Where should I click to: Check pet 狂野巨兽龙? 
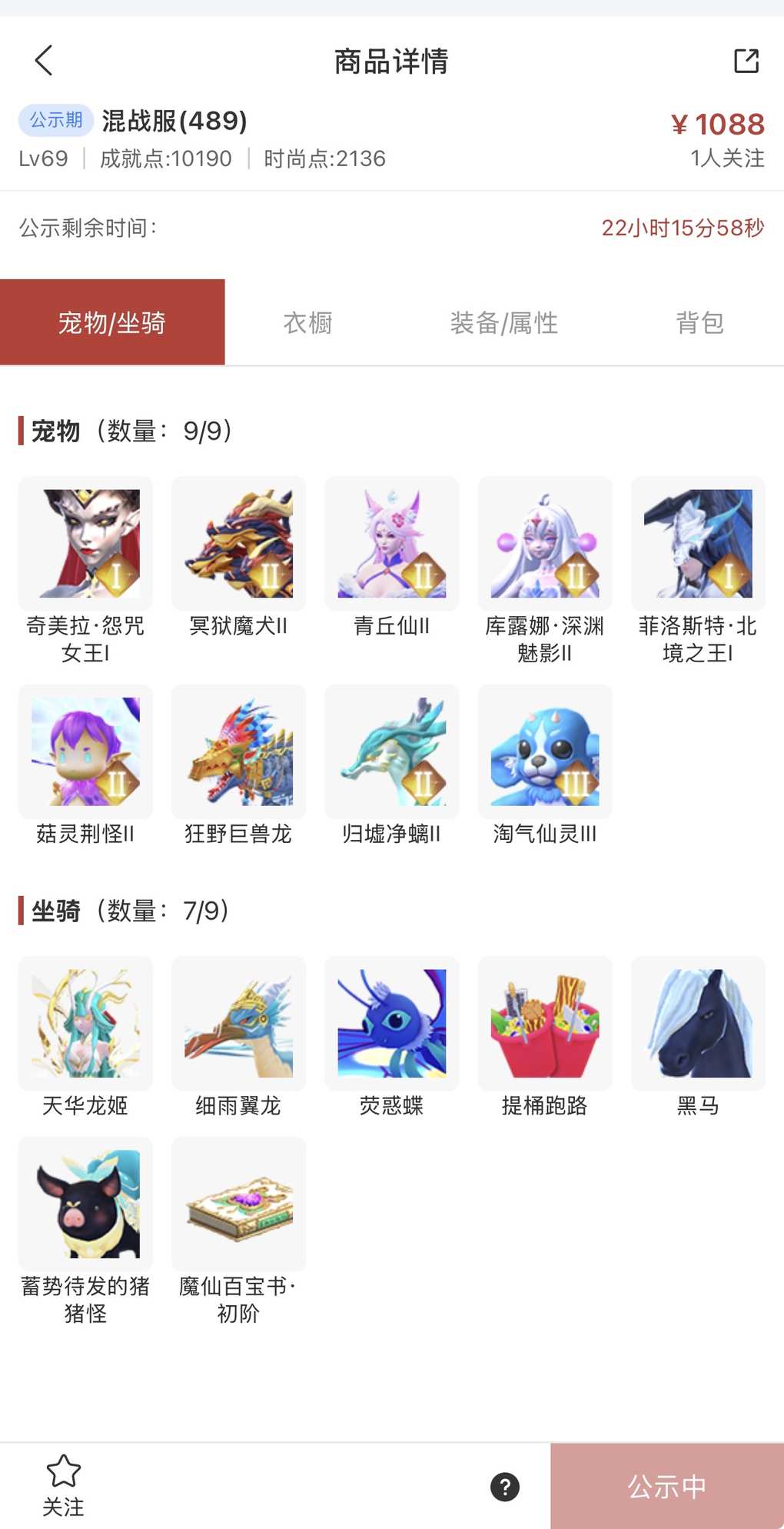(x=238, y=751)
